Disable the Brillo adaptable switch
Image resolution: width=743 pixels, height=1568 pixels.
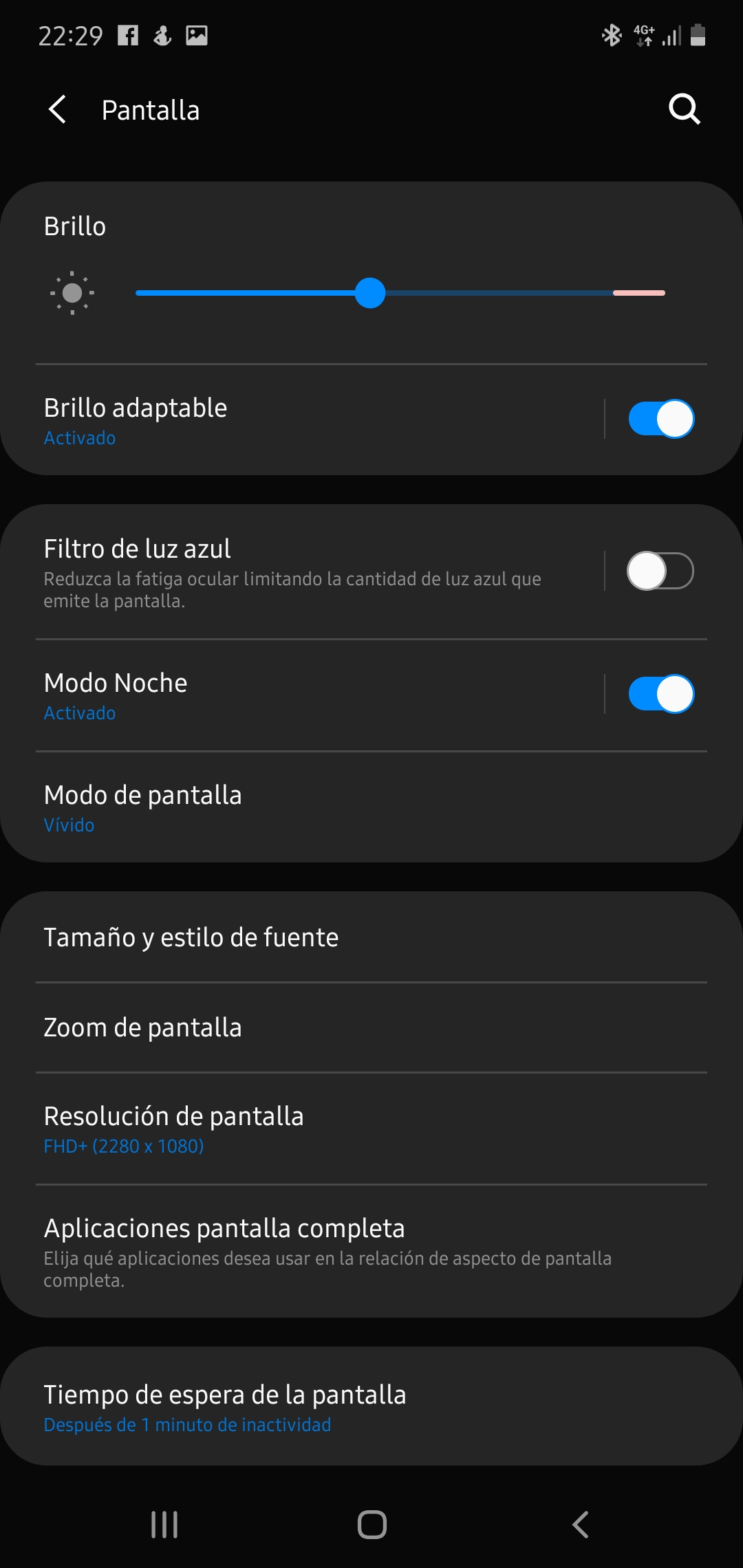click(x=660, y=419)
